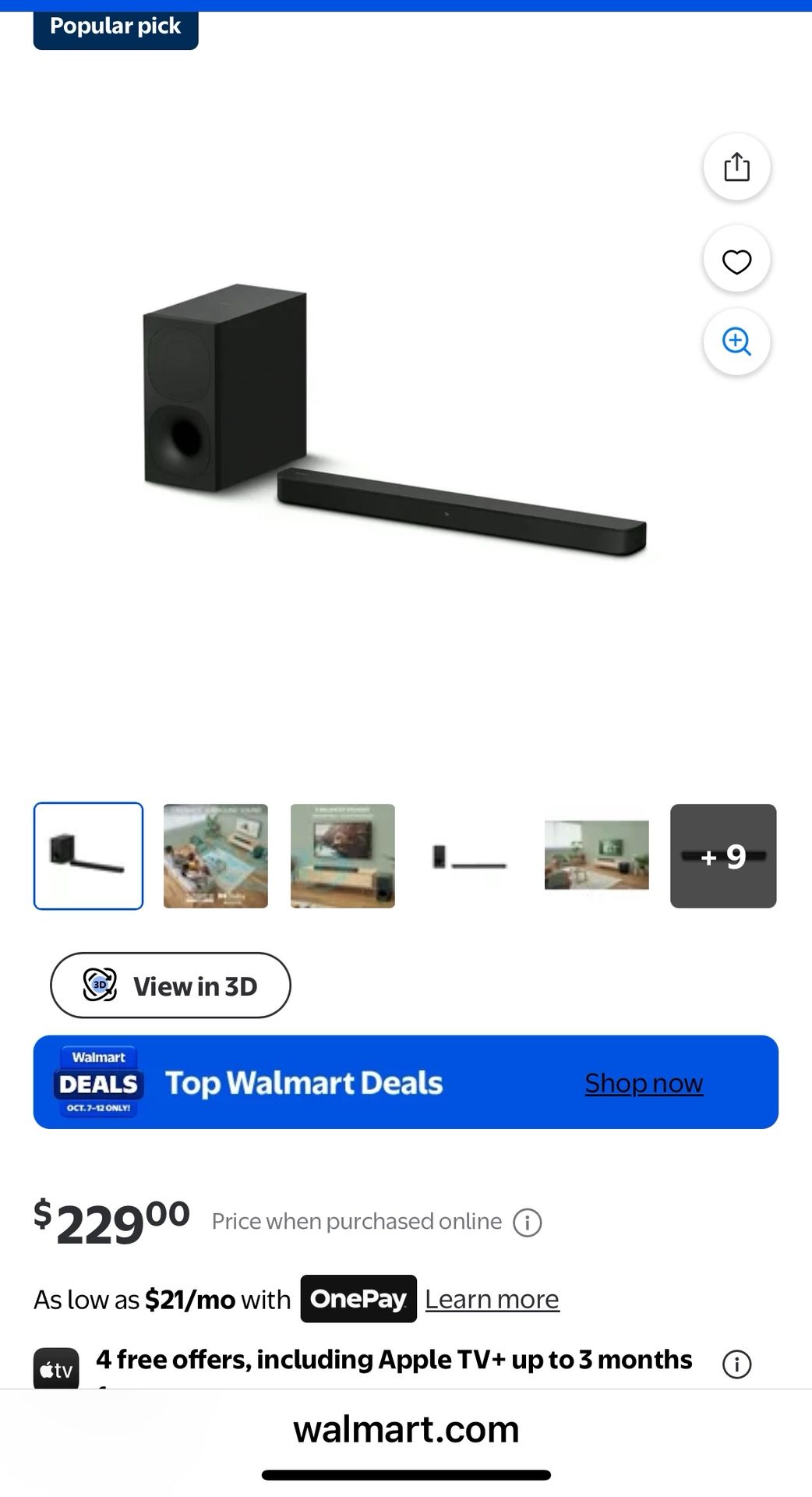Zoom into the product image
This screenshot has height=1497, width=812.
click(x=736, y=342)
